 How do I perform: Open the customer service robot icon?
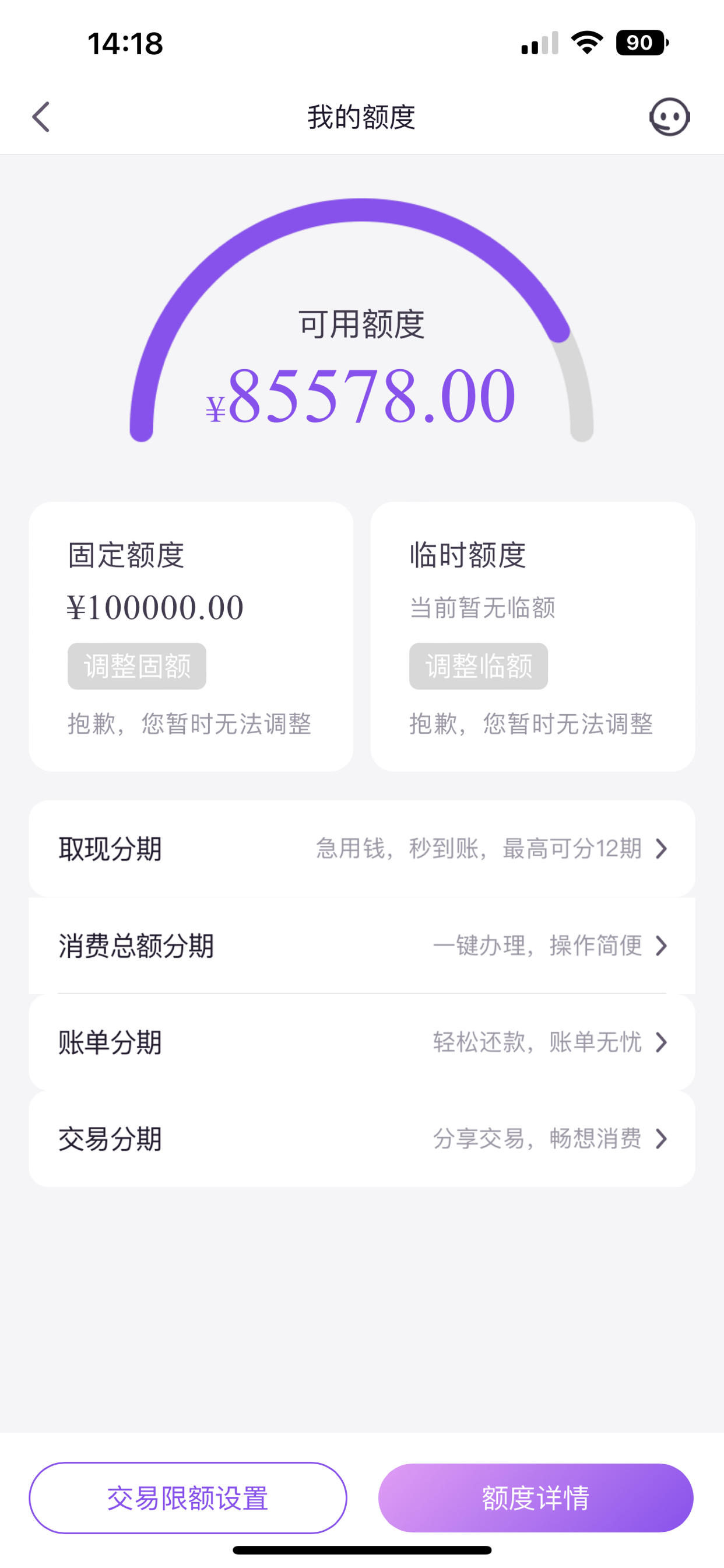pyautogui.click(x=669, y=117)
